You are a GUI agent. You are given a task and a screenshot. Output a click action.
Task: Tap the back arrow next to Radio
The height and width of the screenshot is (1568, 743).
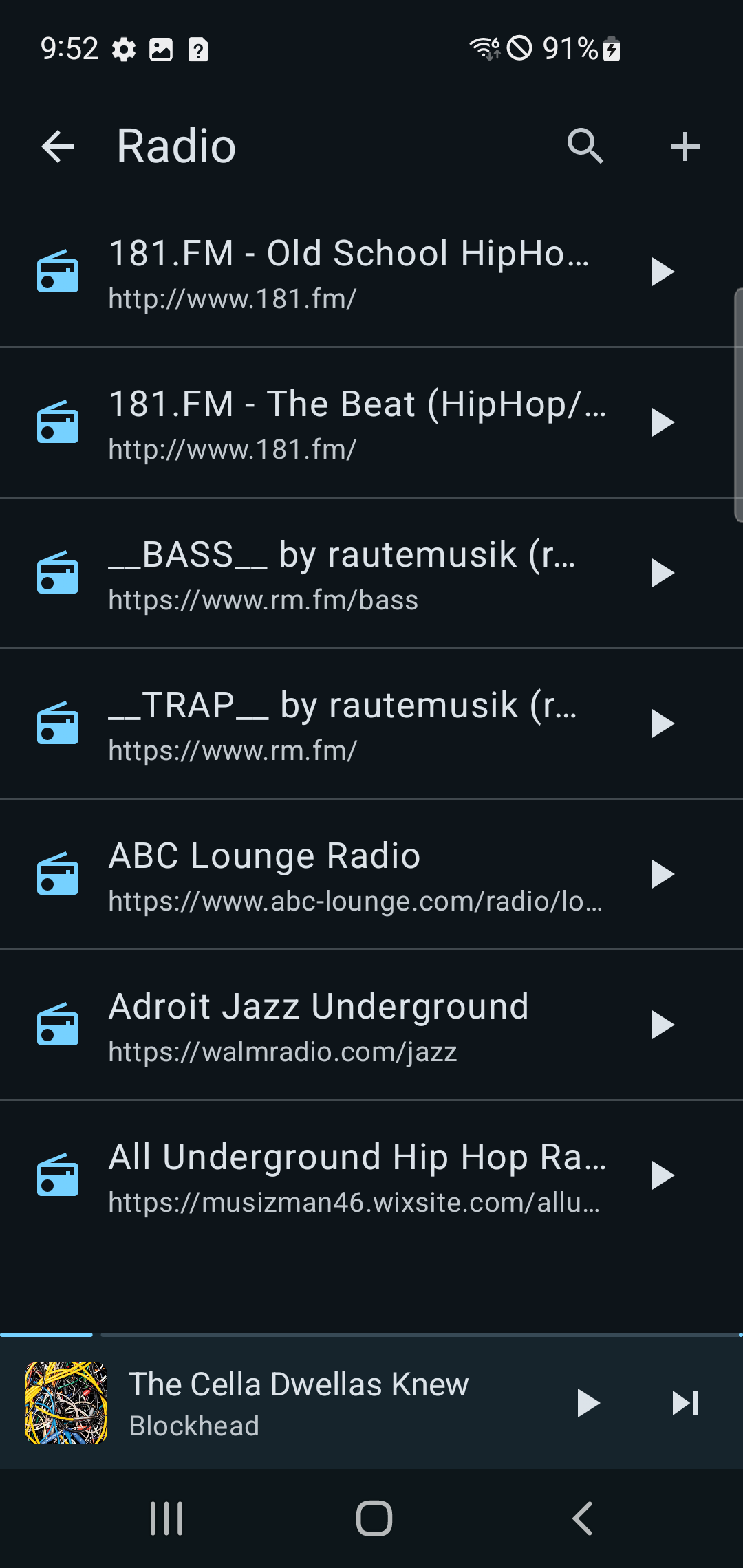pos(58,146)
